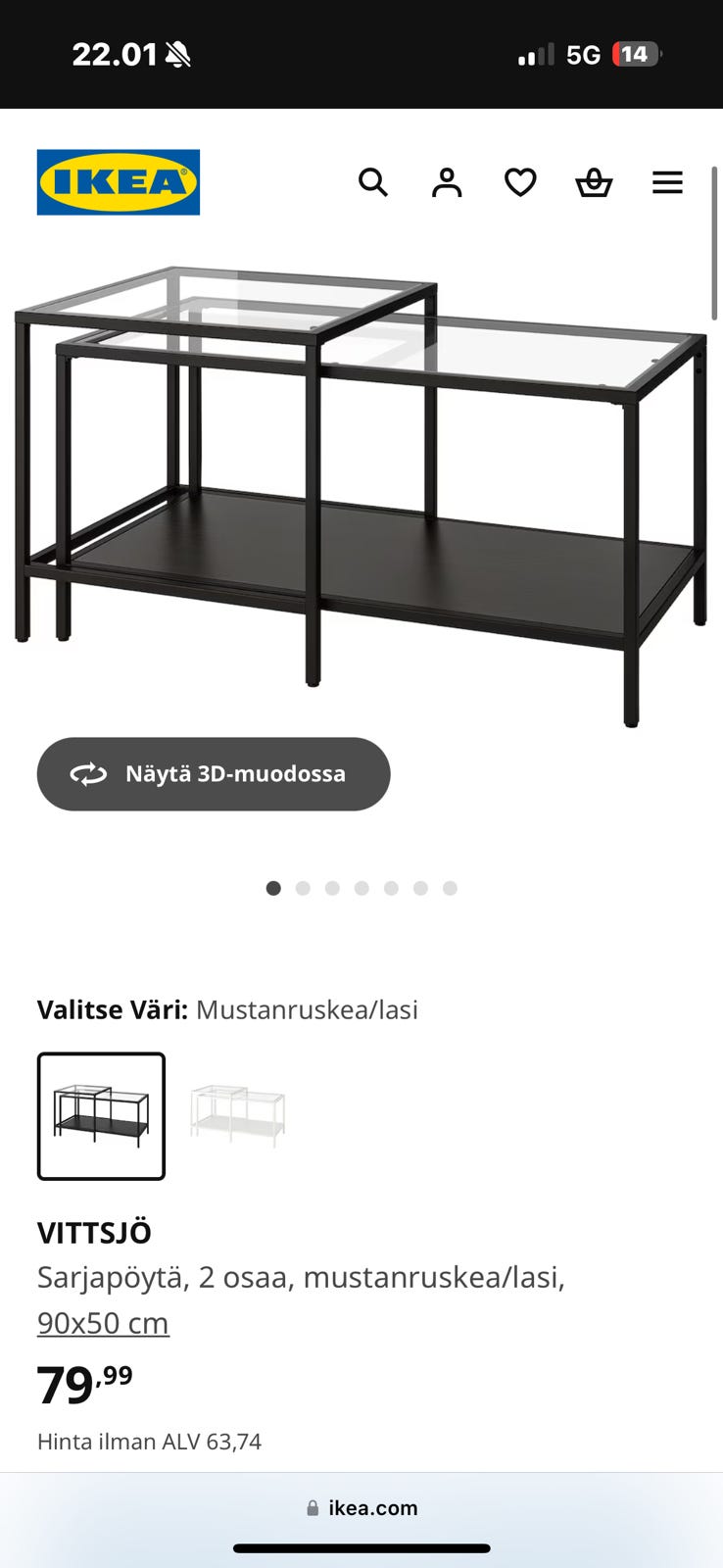The image size is (723, 1568).
Task: Select the mustanruskea product thumbnail swatch
Action: click(x=101, y=1116)
